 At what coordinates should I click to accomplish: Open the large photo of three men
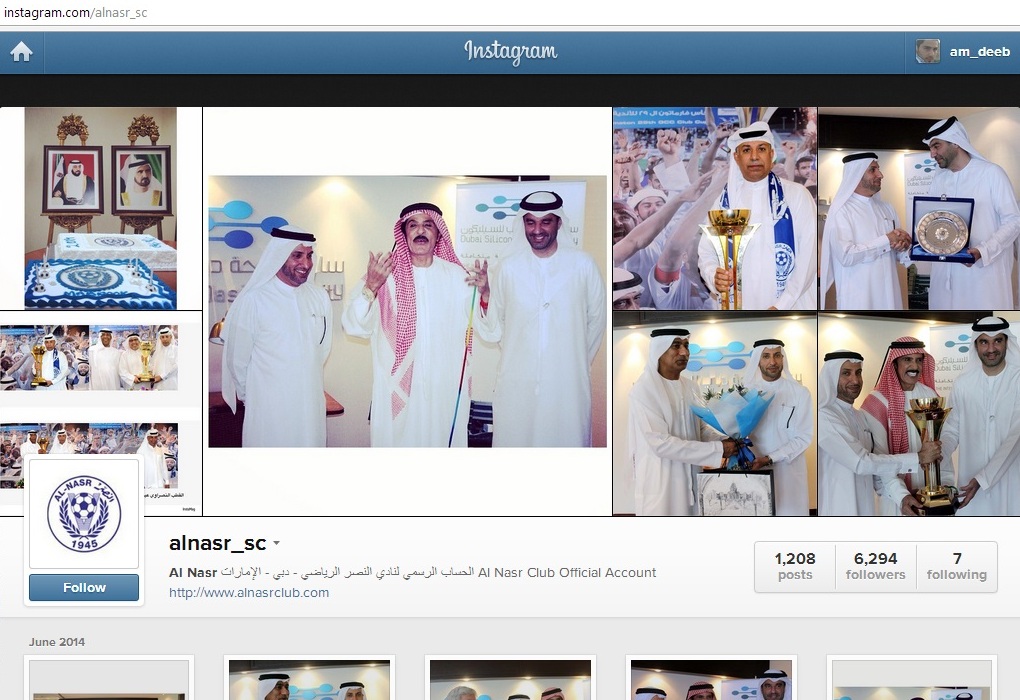point(407,311)
